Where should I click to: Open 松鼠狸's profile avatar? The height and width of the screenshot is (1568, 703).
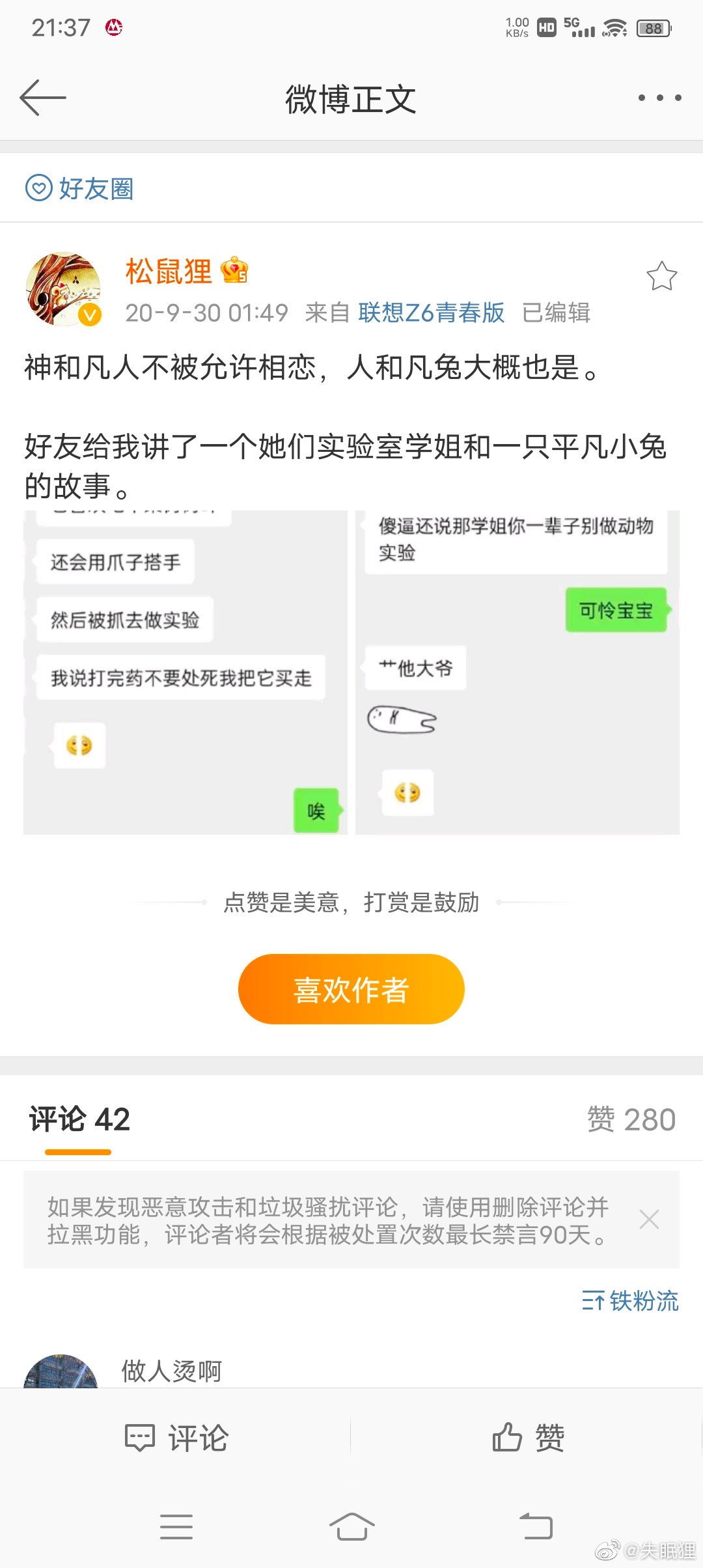pos(63,289)
